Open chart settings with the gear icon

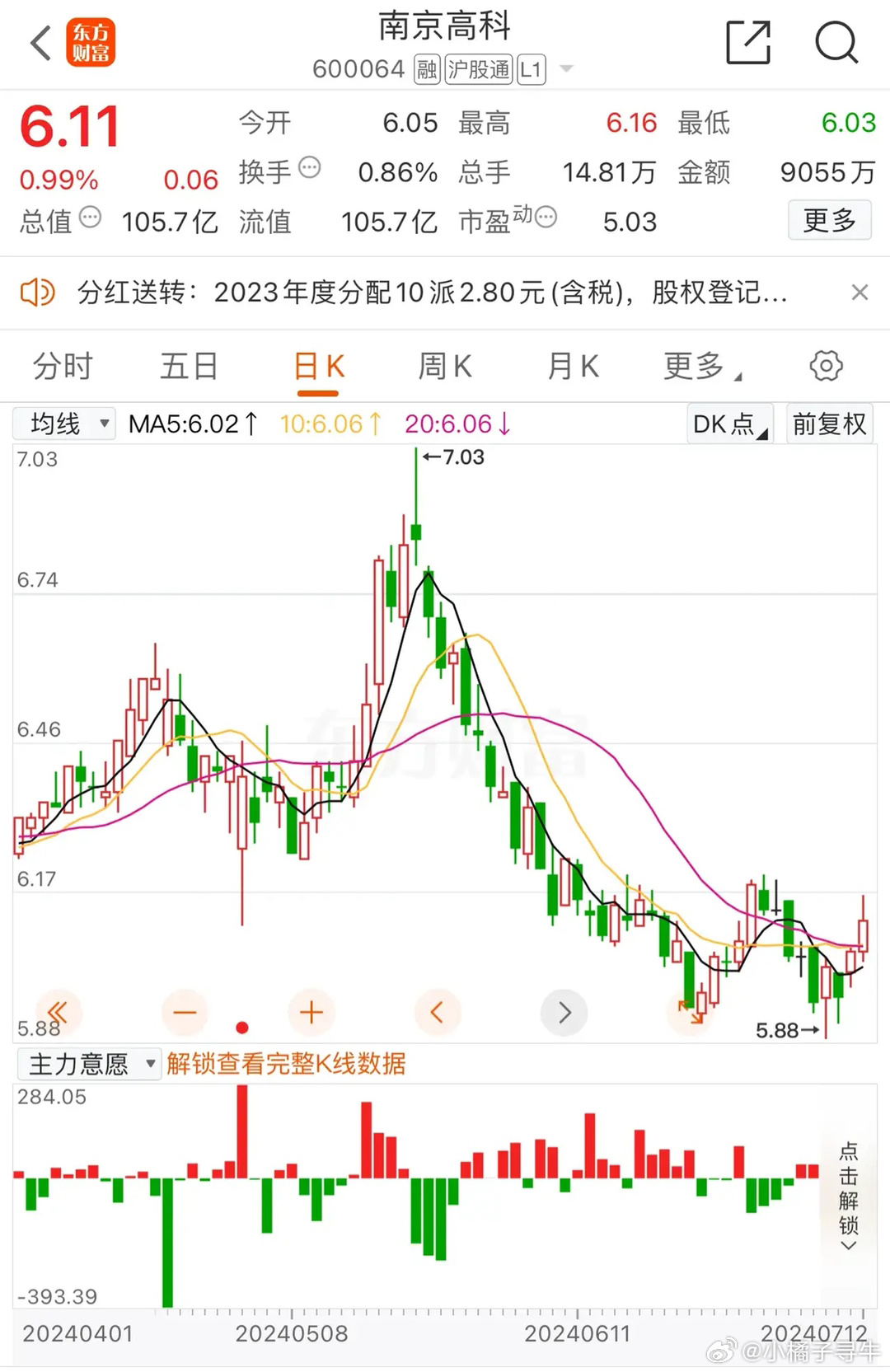pyautogui.click(x=824, y=366)
